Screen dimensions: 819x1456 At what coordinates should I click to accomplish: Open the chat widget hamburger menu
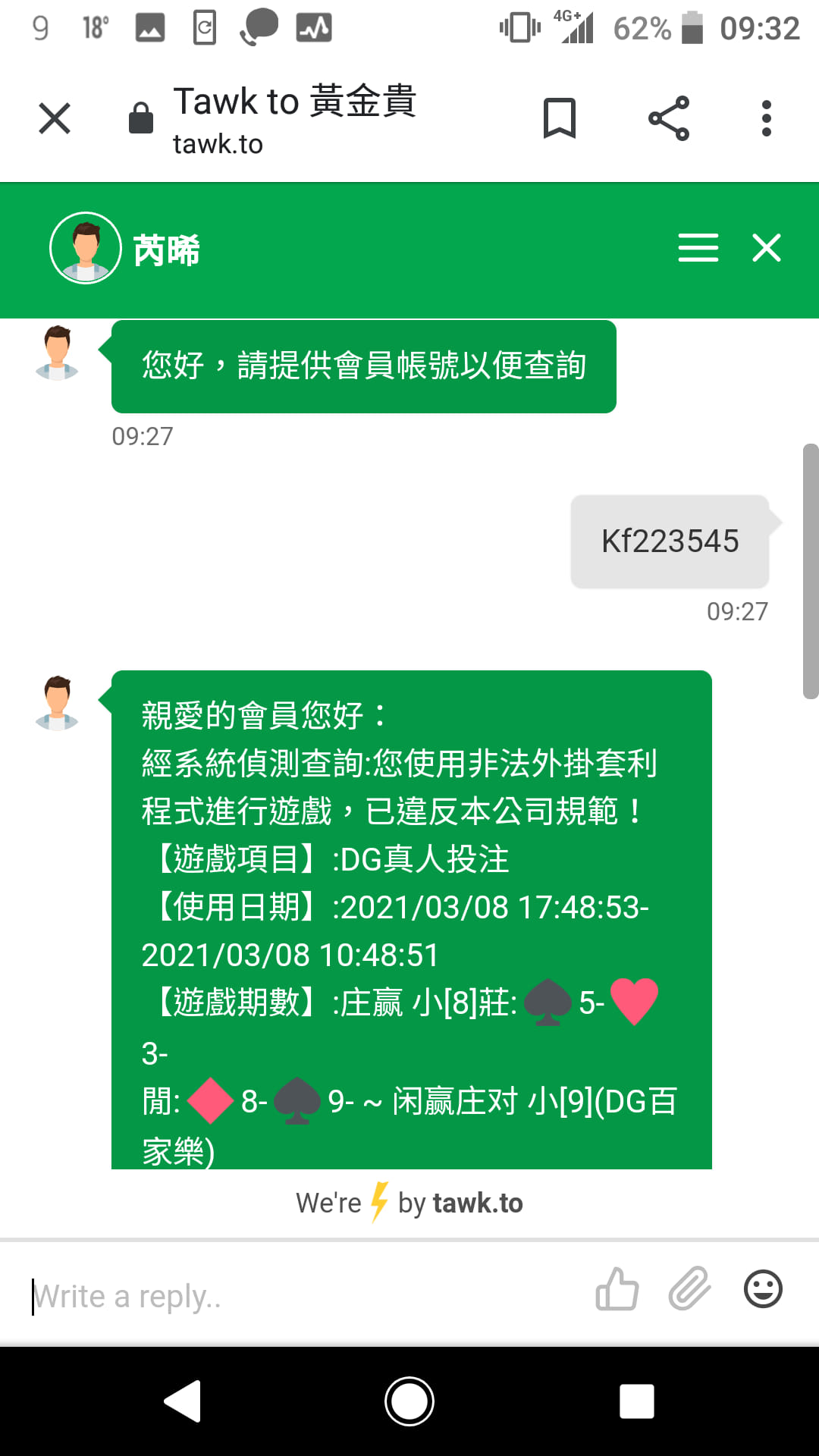(x=698, y=248)
